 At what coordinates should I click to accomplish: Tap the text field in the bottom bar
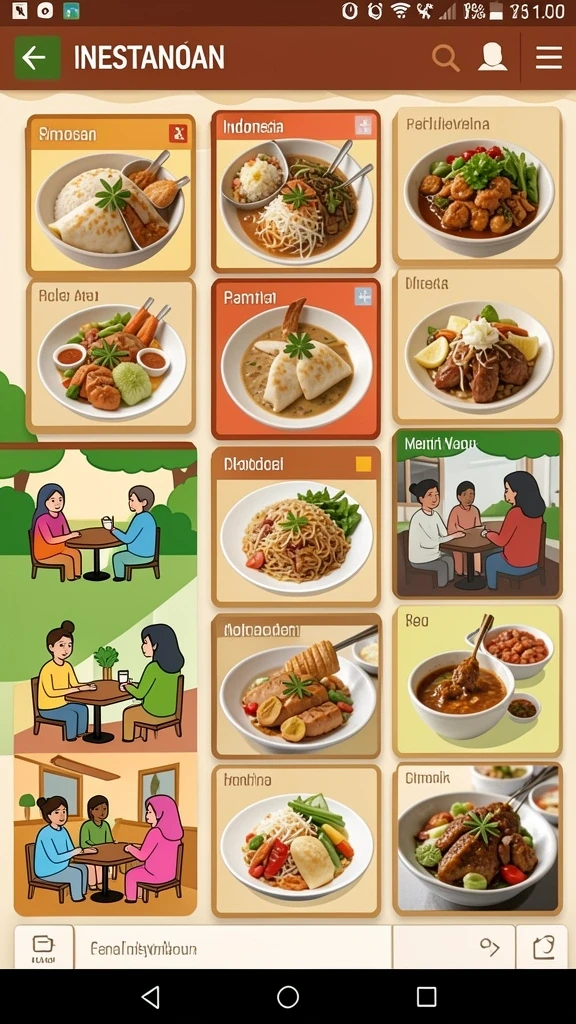[x=233, y=947]
